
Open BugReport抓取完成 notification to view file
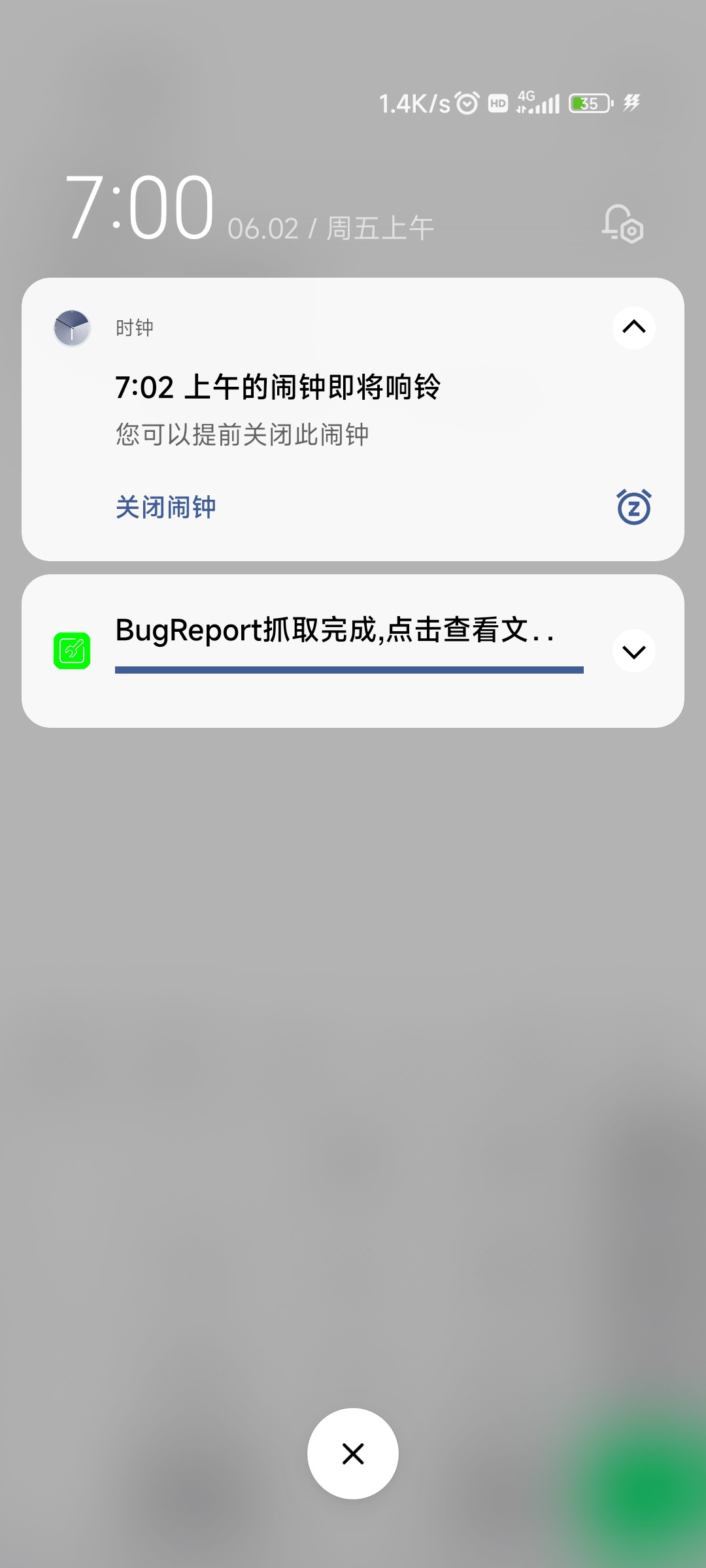(x=333, y=631)
